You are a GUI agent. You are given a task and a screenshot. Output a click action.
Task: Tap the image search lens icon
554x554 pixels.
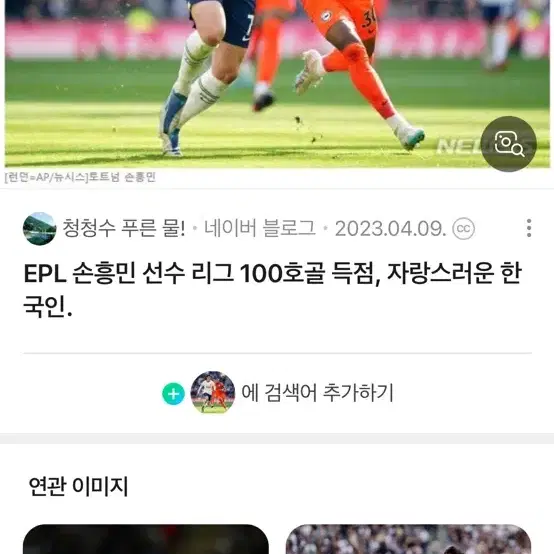click(508, 143)
